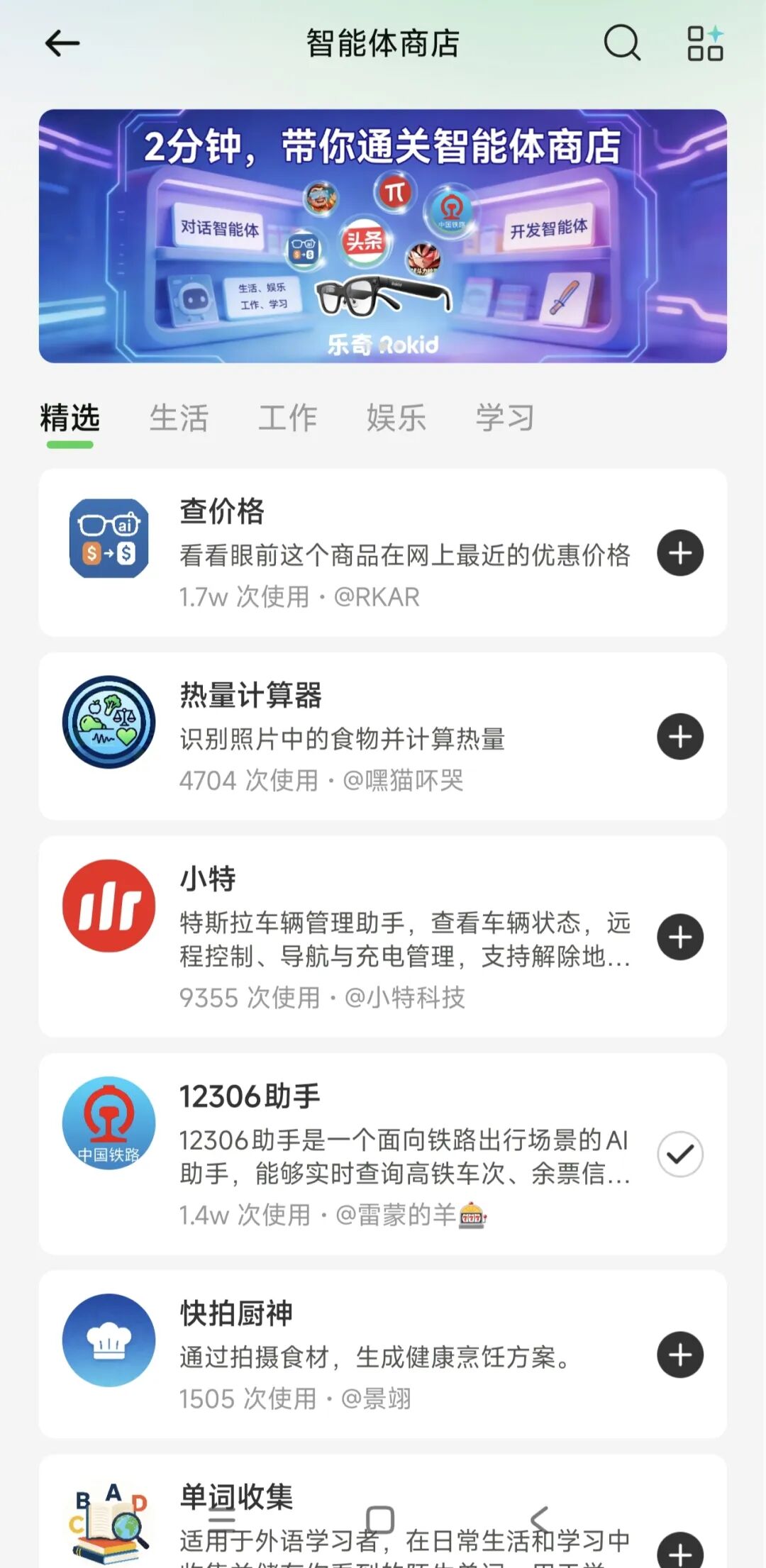The width and height of the screenshot is (766, 1568).
Task: Select the 精选 tab
Action: 70,418
